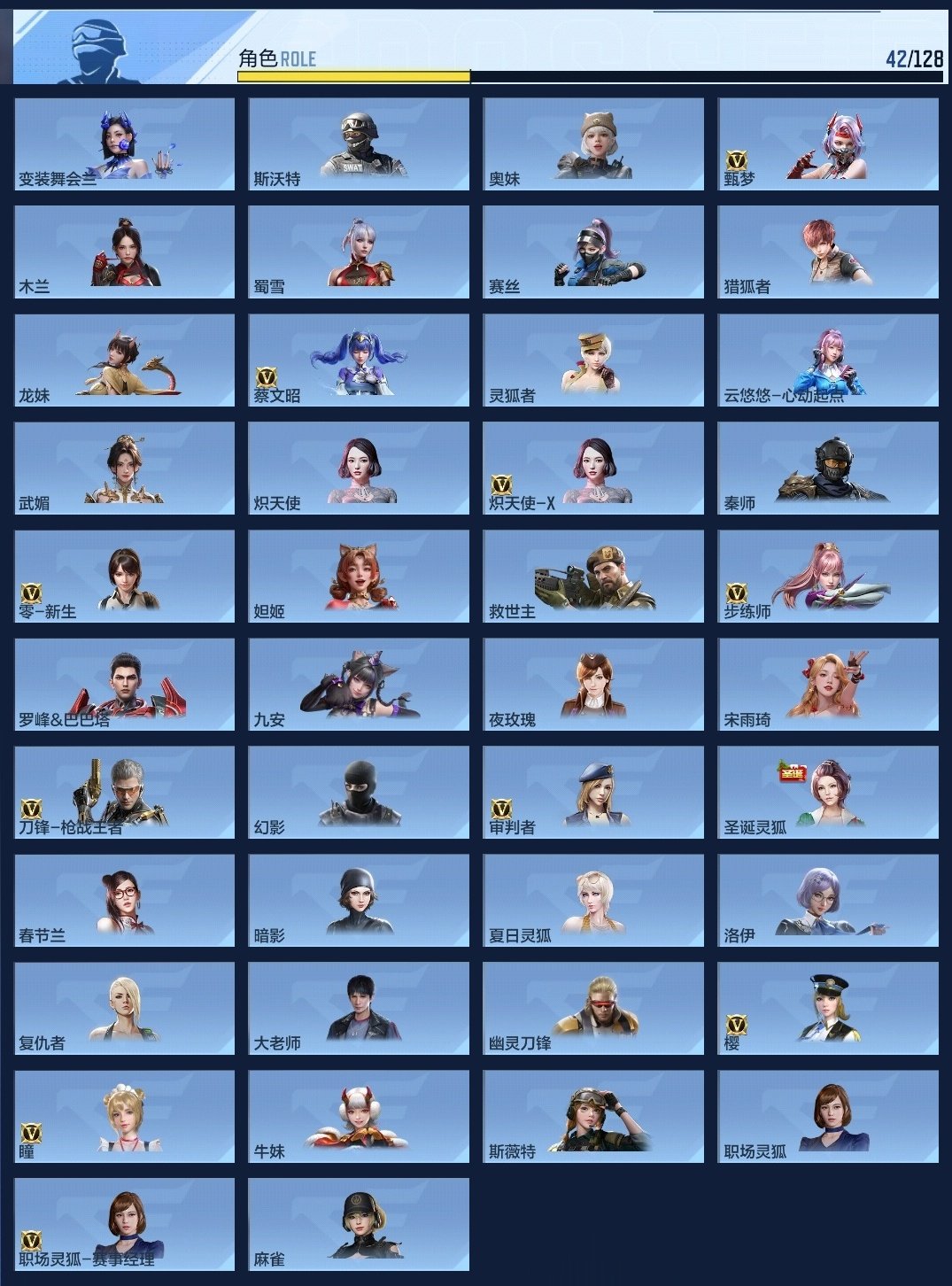This screenshot has height=1286, width=952.
Task: Tap the 云悠悠-心动起点 card
Action: click(x=828, y=360)
